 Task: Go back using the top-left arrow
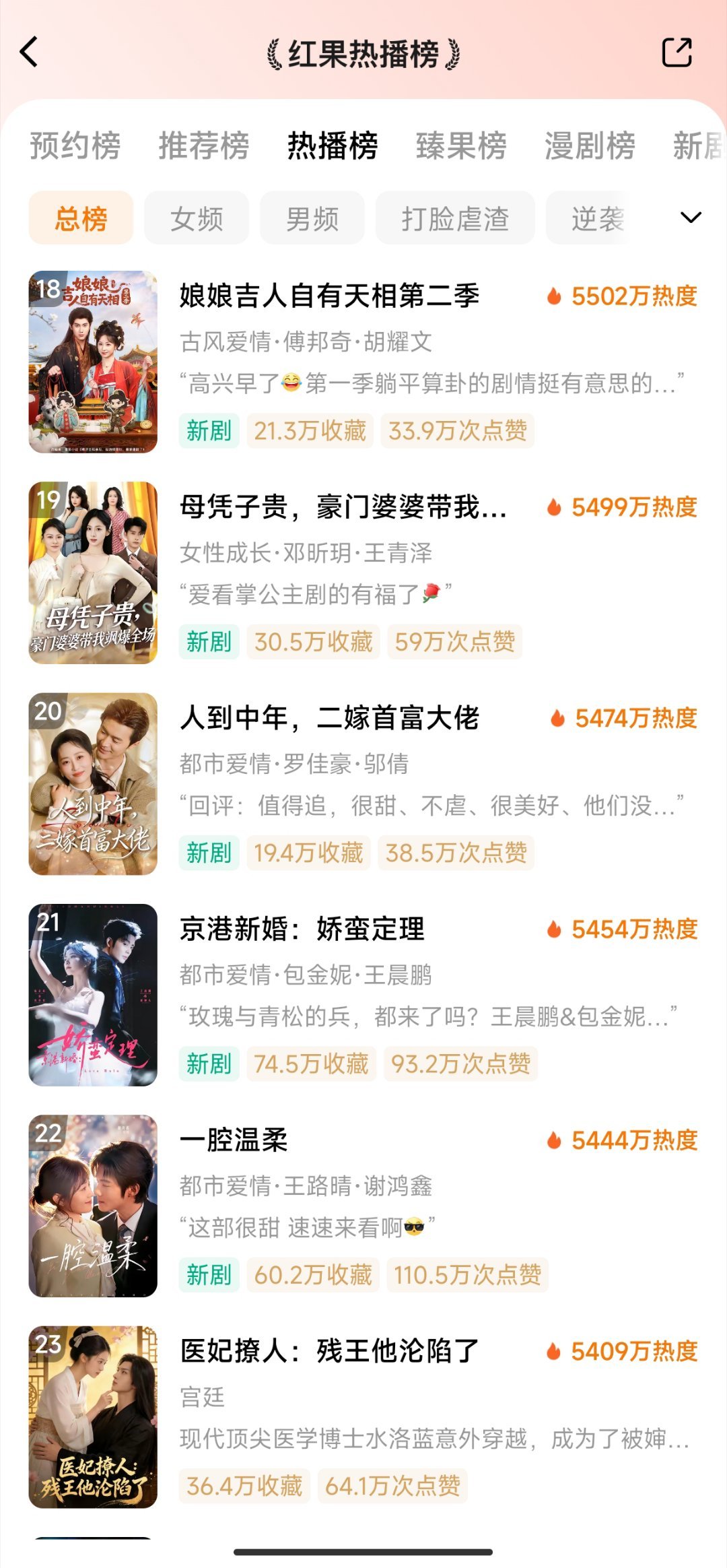(x=29, y=53)
